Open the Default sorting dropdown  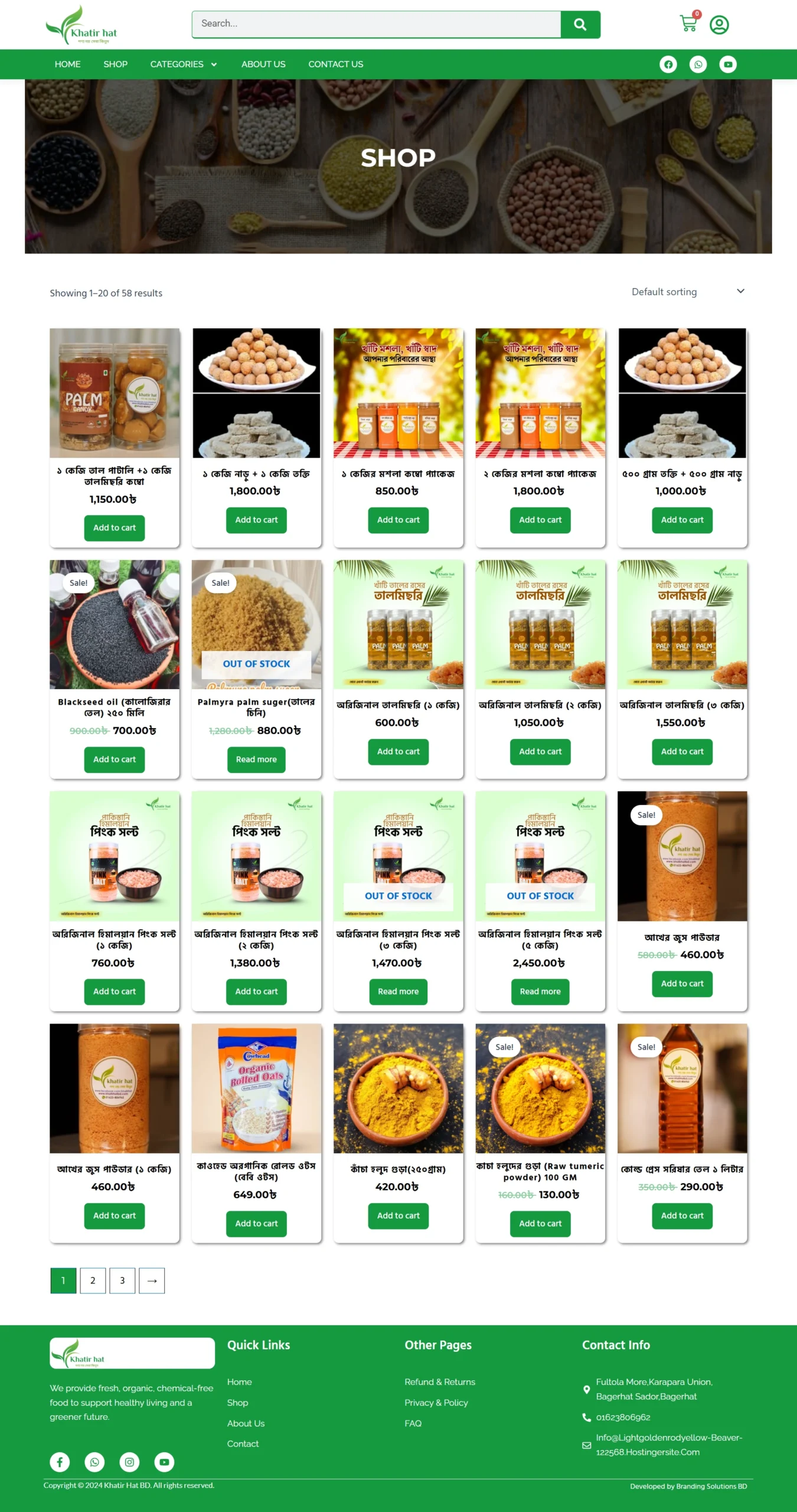[x=687, y=292]
